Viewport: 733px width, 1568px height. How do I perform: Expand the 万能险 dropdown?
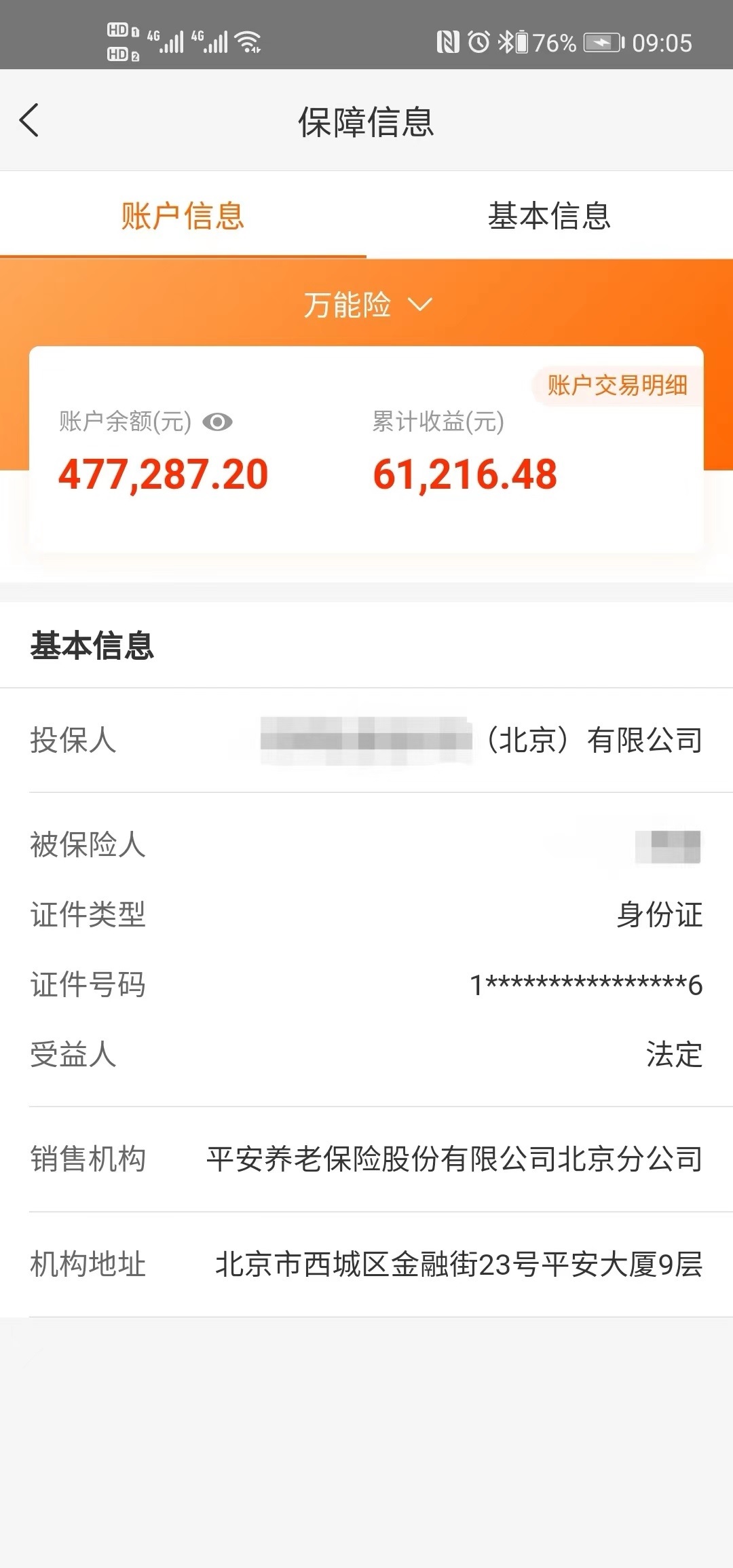click(367, 305)
